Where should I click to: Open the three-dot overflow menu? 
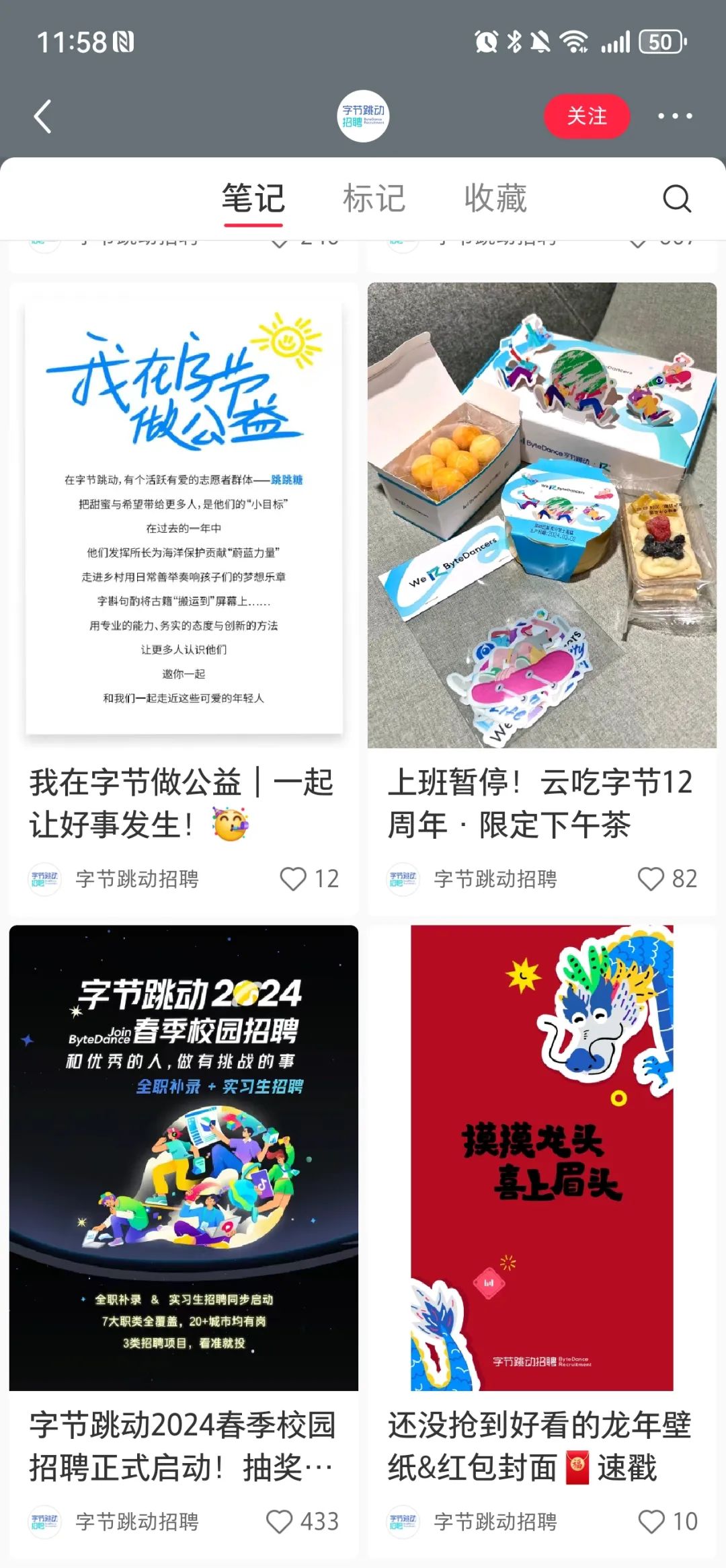coord(674,116)
